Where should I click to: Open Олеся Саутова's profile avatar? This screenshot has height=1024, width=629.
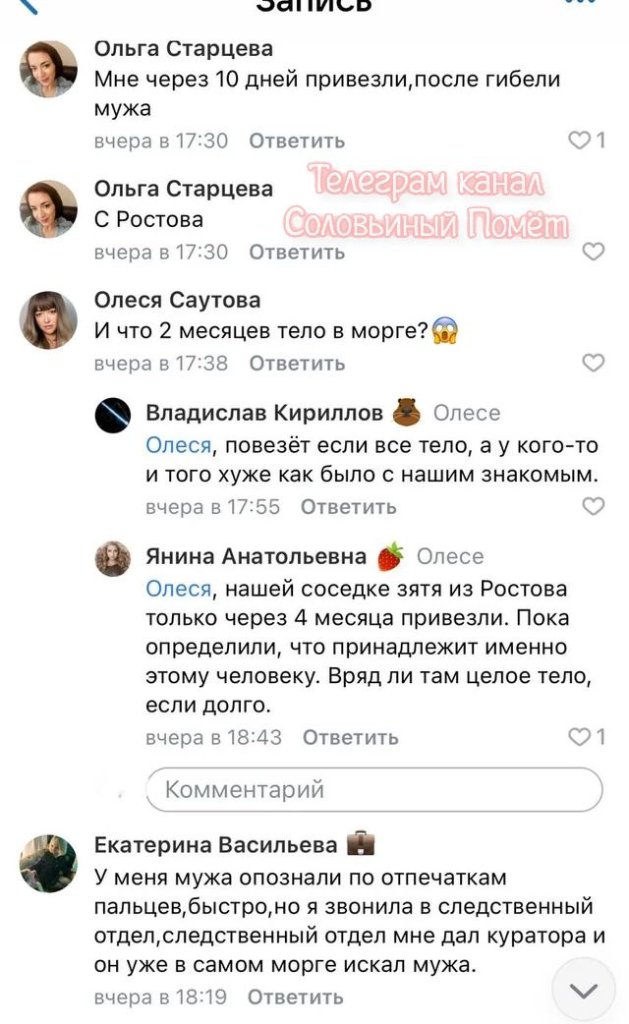pos(48,320)
